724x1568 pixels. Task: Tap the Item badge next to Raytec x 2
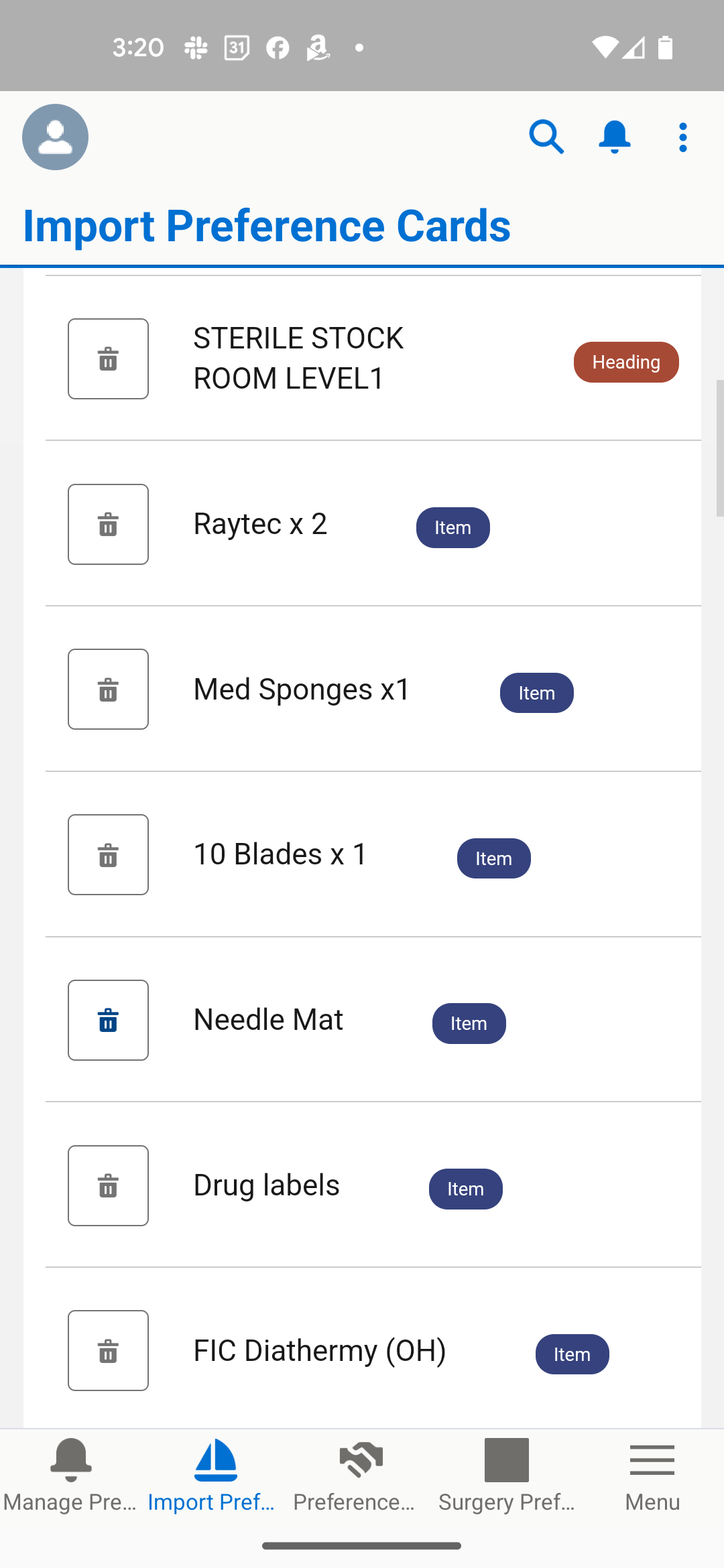(x=452, y=527)
